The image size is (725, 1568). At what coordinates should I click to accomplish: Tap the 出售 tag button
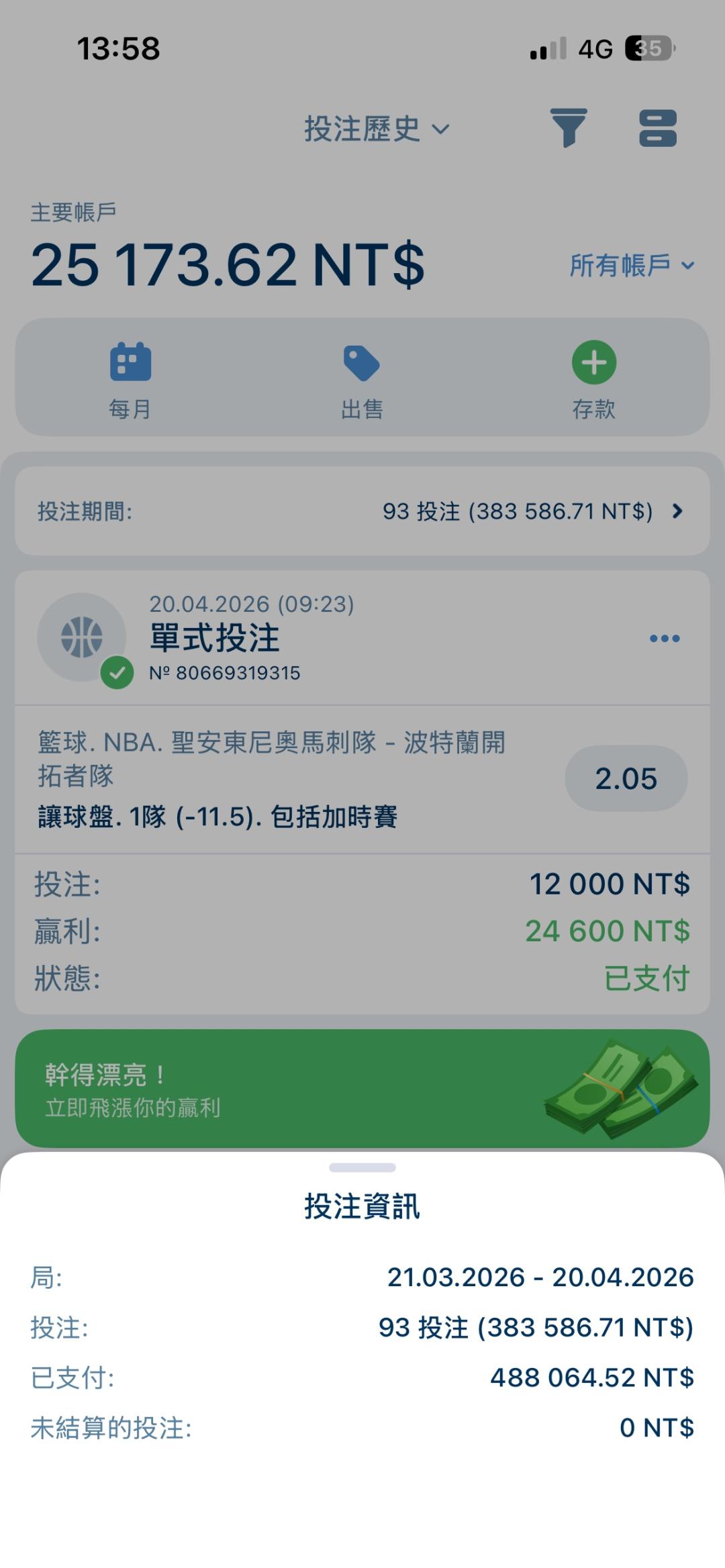click(x=362, y=379)
